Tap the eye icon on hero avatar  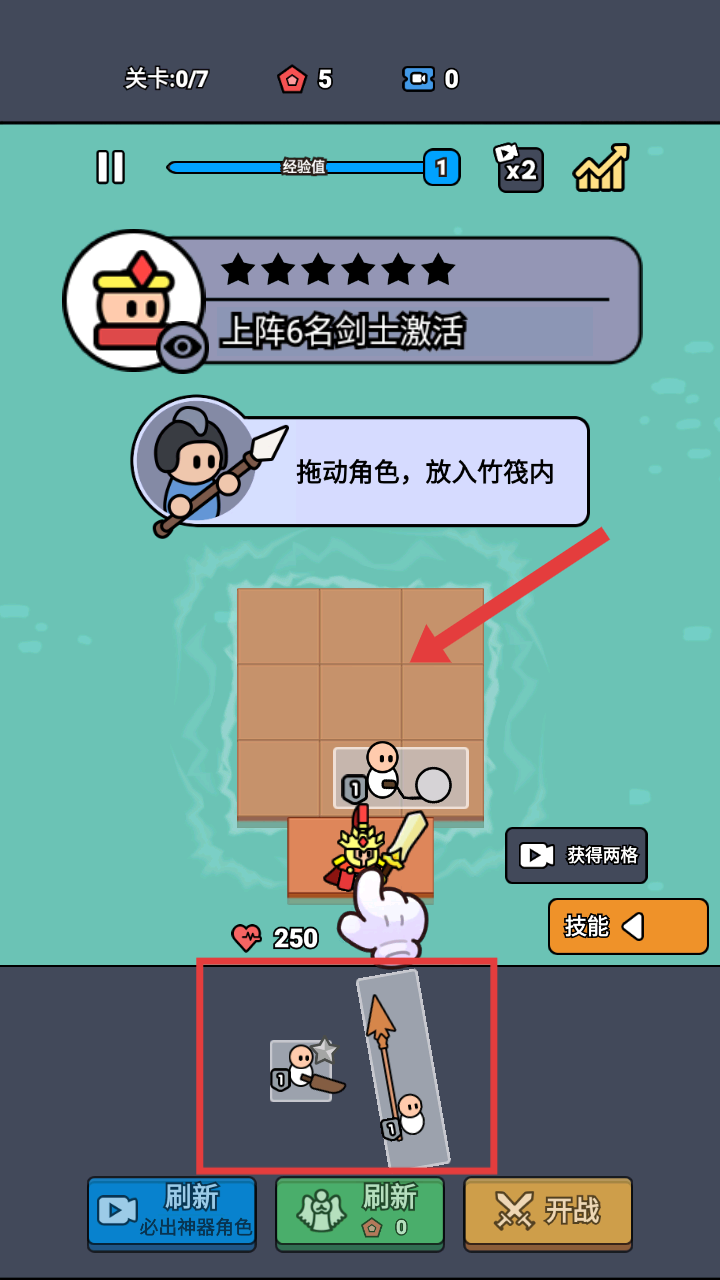point(182,347)
